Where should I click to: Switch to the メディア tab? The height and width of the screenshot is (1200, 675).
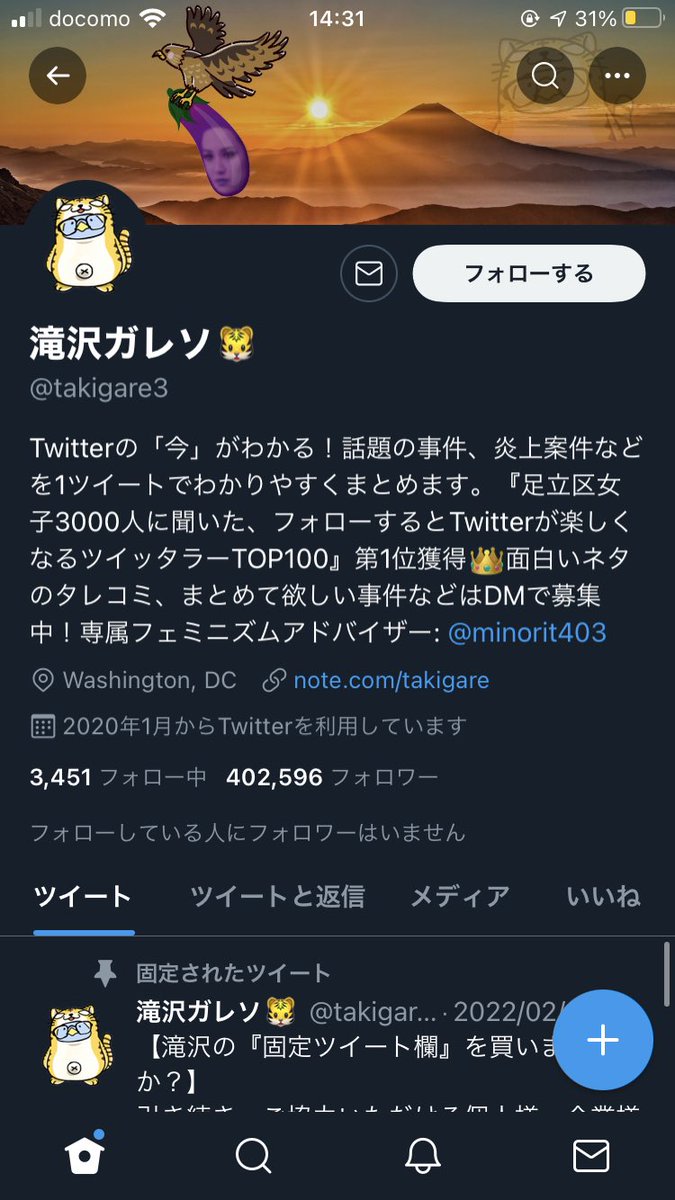click(x=460, y=896)
